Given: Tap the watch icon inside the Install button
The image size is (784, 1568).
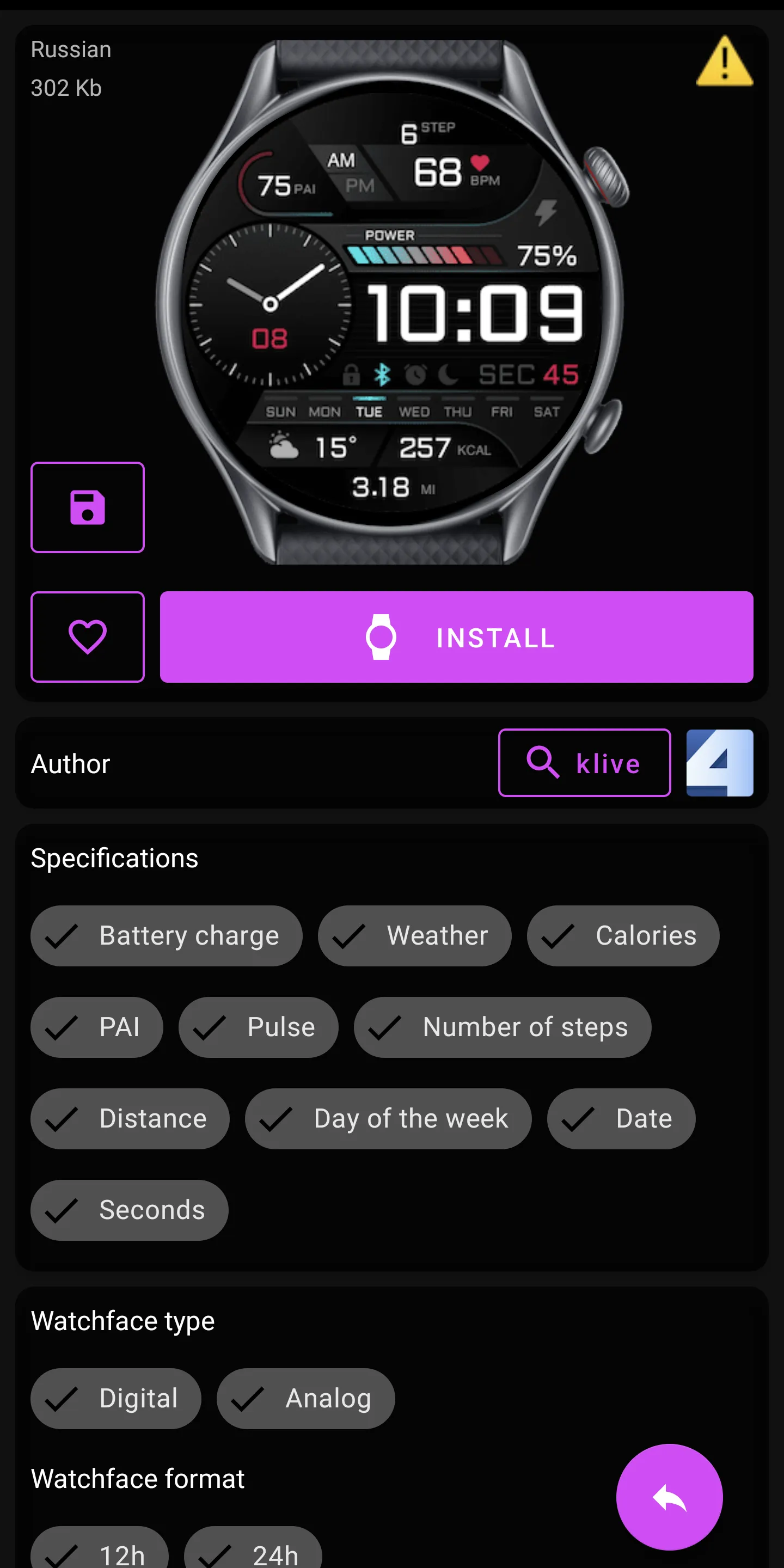Looking at the screenshot, I should [x=382, y=636].
